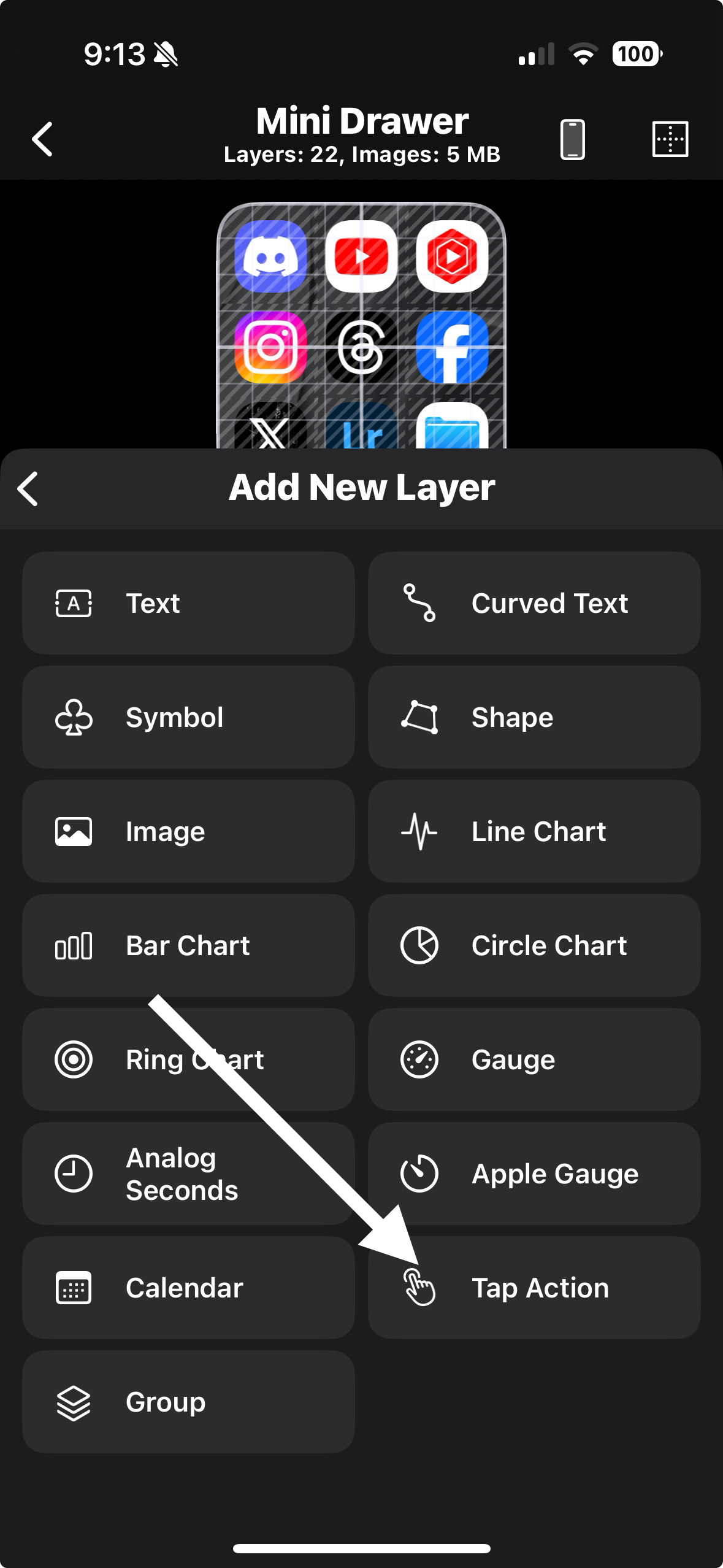Add a Curved Text layer
The width and height of the screenshot is (723, 1568).
pos(534,603)
